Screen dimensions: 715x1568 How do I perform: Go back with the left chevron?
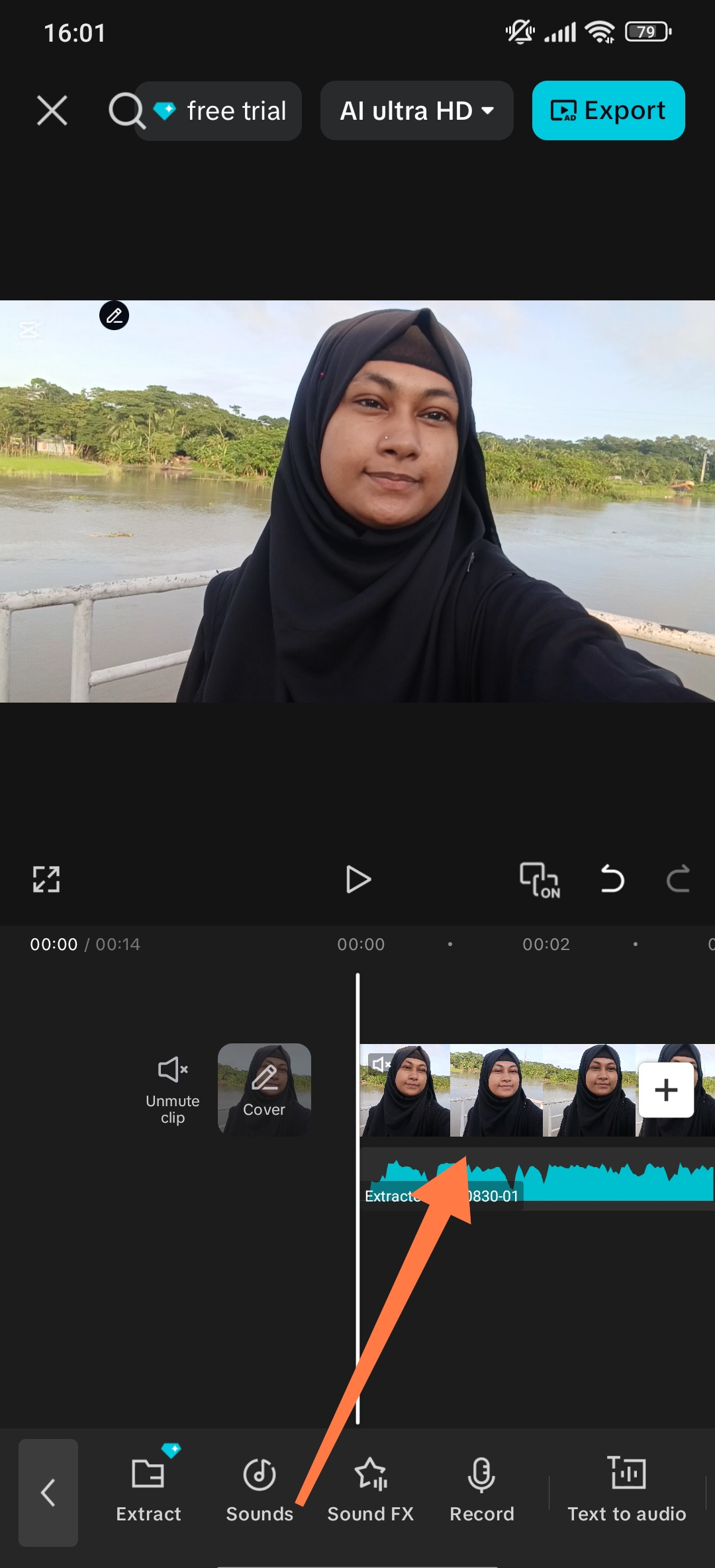tap(48, 1493)
